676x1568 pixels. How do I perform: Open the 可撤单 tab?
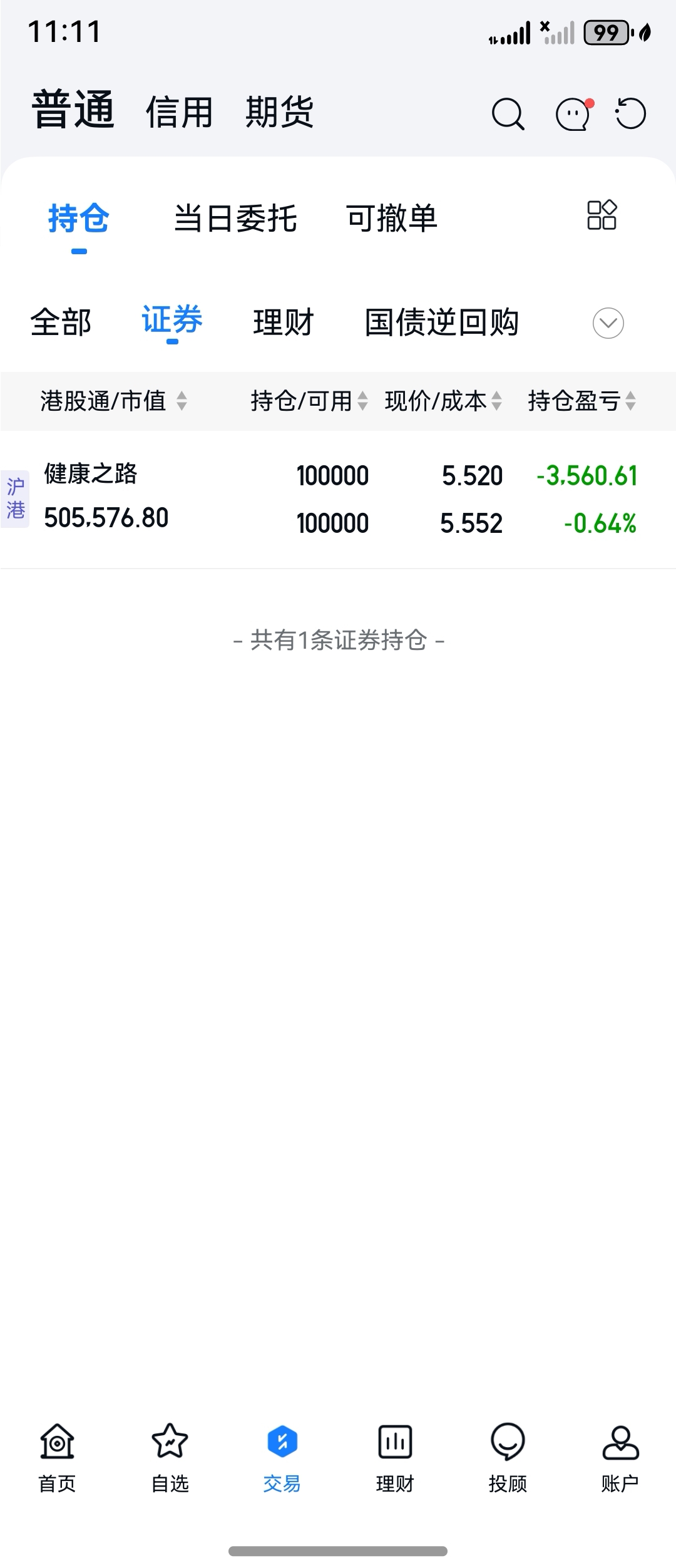(392, 219)
